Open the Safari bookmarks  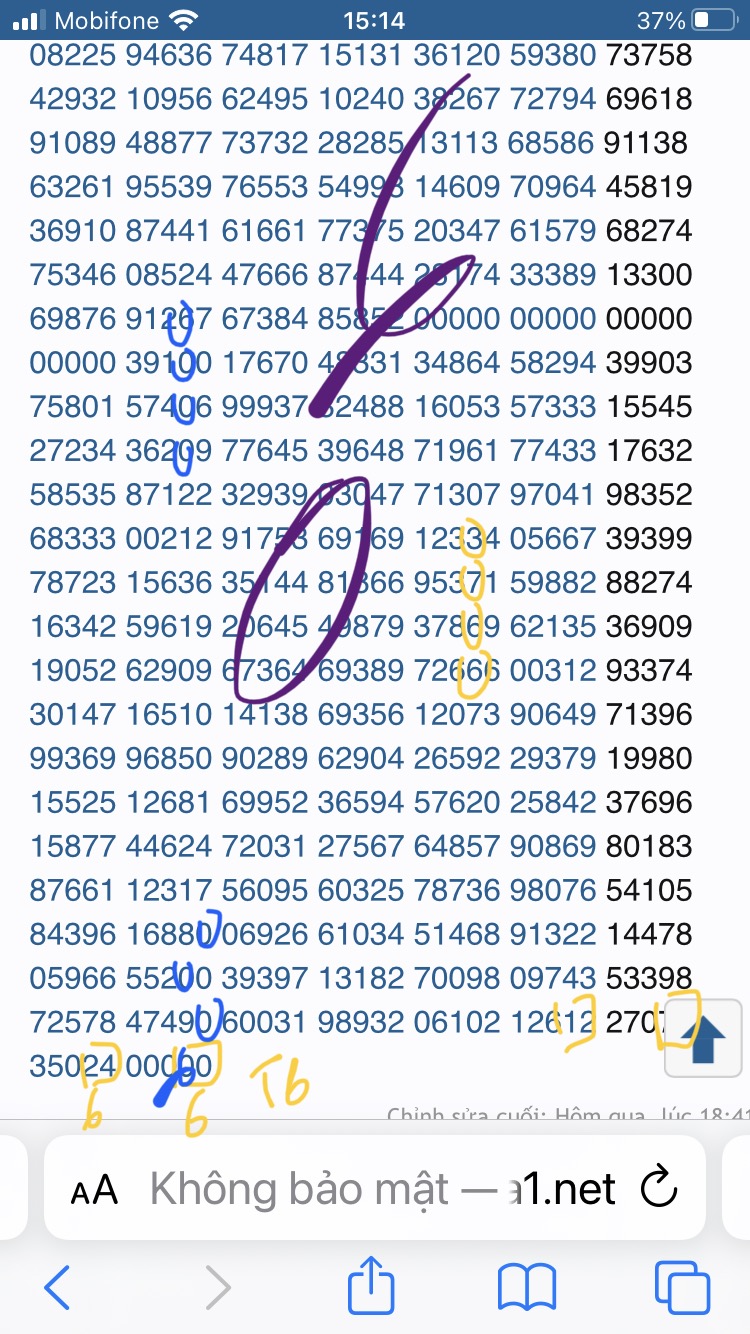click(x=527, y=1286)
